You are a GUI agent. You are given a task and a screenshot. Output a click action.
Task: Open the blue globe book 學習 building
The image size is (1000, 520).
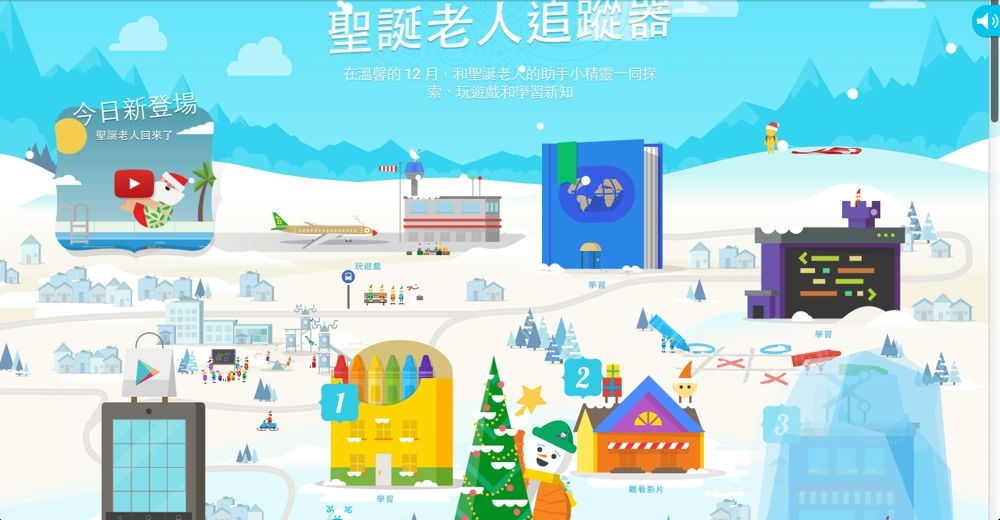coord(600,205)
